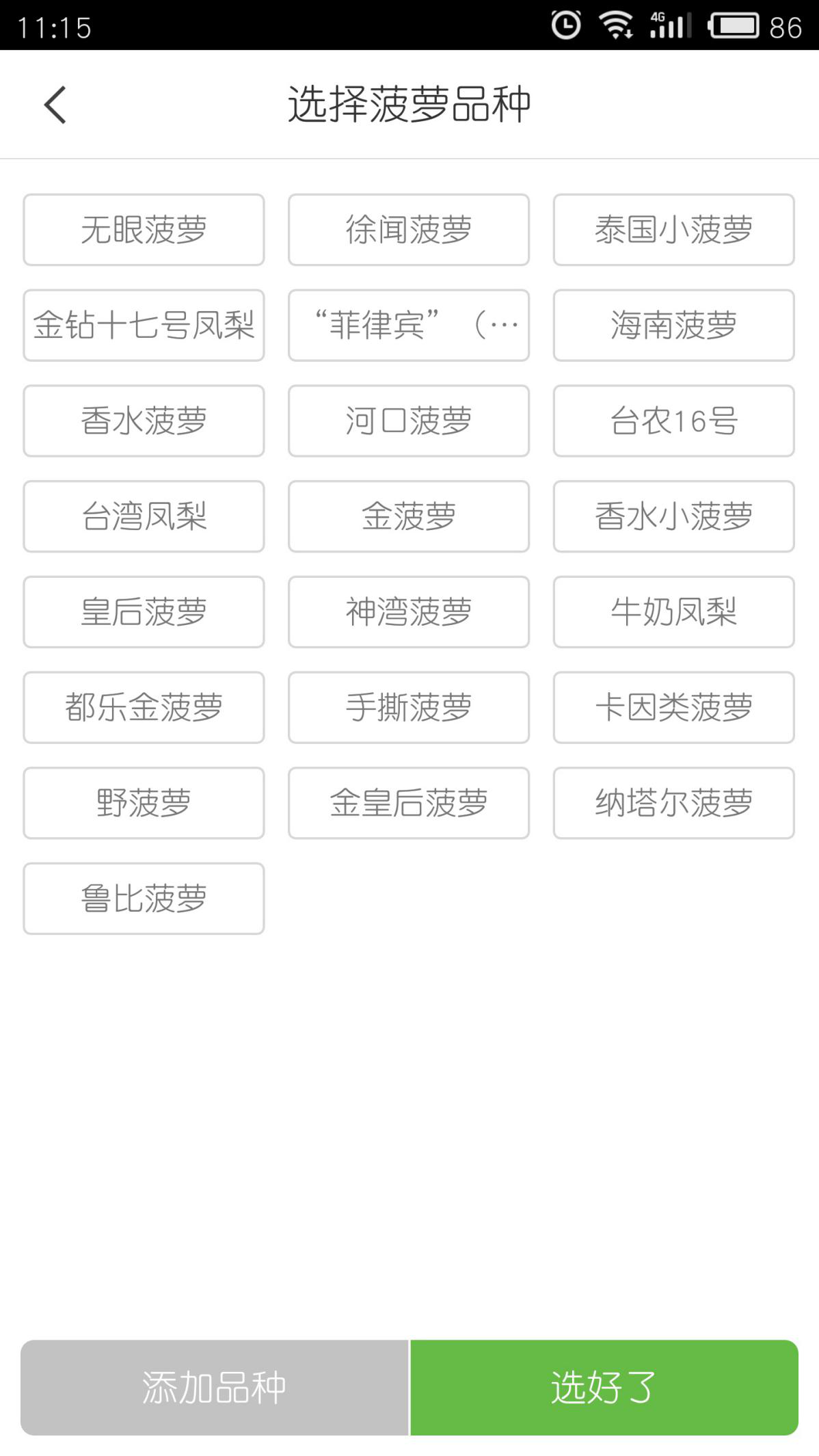Choose 台湾凤梨
Image resolution: width=819 pixels, height=1456 pixels.
click(x=144, y=516)
